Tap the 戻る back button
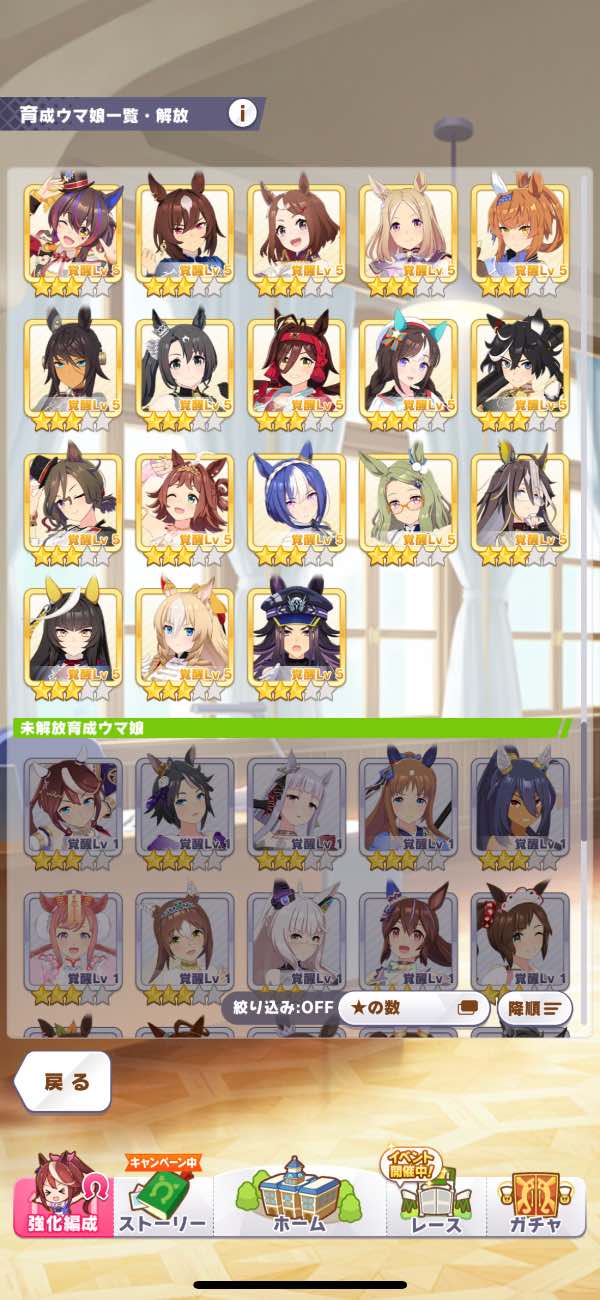Viewport: 600px width, 1300px height. [65, 1081]
